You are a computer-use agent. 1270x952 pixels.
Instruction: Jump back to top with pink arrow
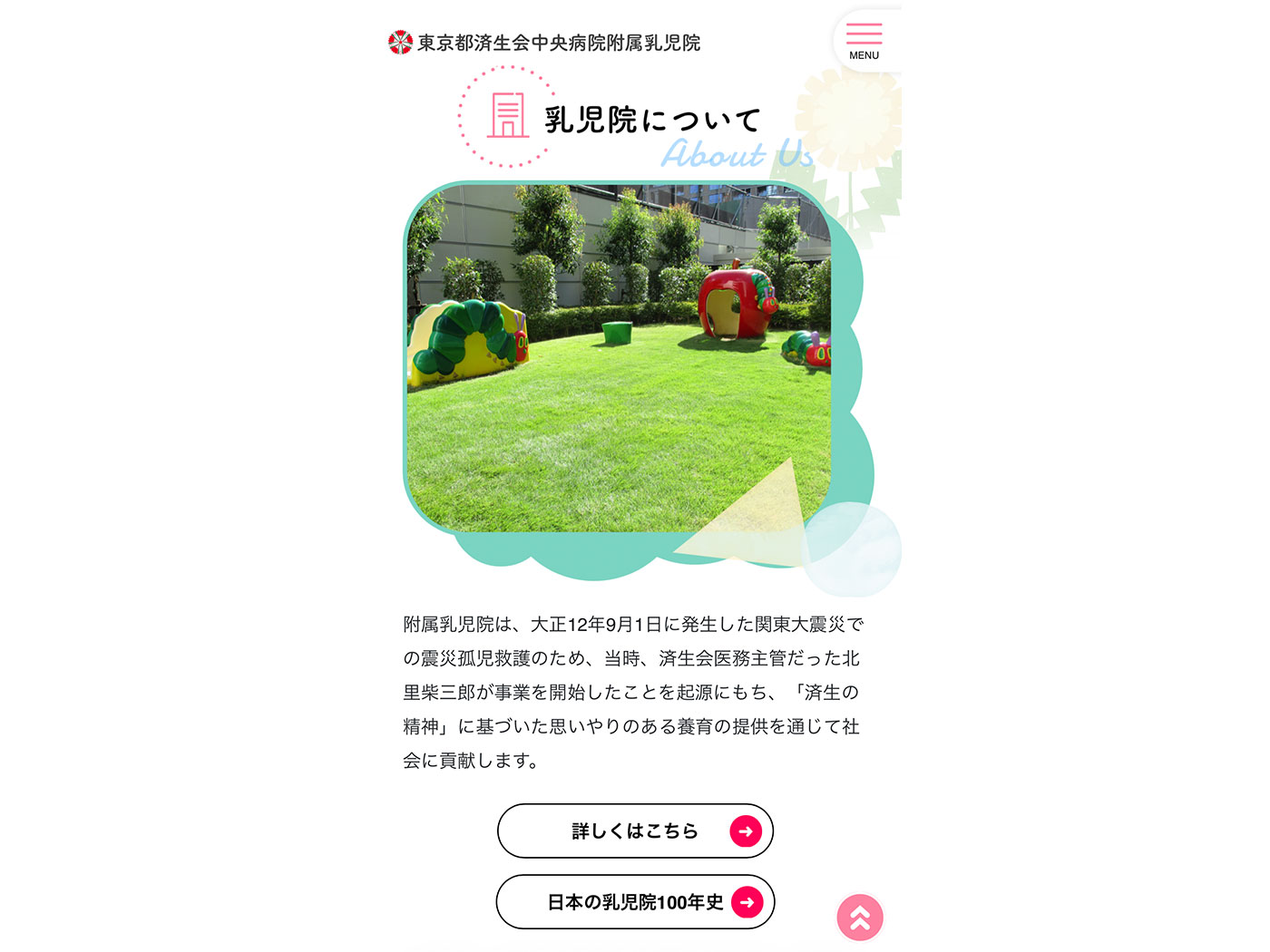click(860, 918)
